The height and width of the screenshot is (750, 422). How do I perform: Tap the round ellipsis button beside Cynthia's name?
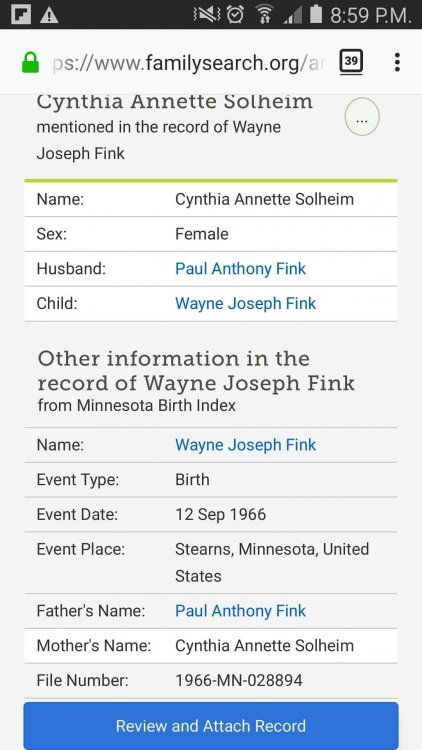coord(362,117)
